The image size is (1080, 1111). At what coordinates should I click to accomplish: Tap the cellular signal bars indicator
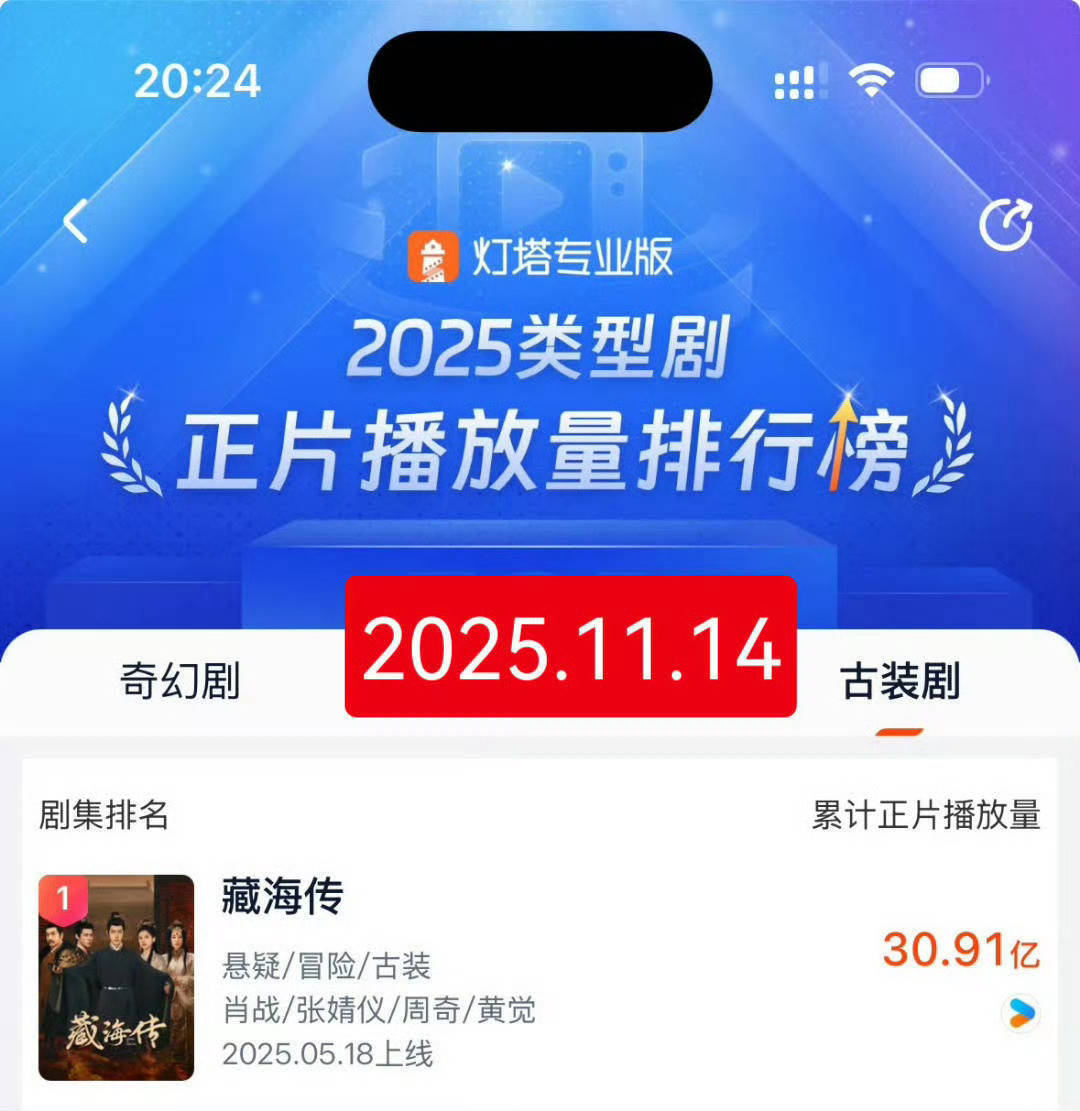(x=795, y=80)
